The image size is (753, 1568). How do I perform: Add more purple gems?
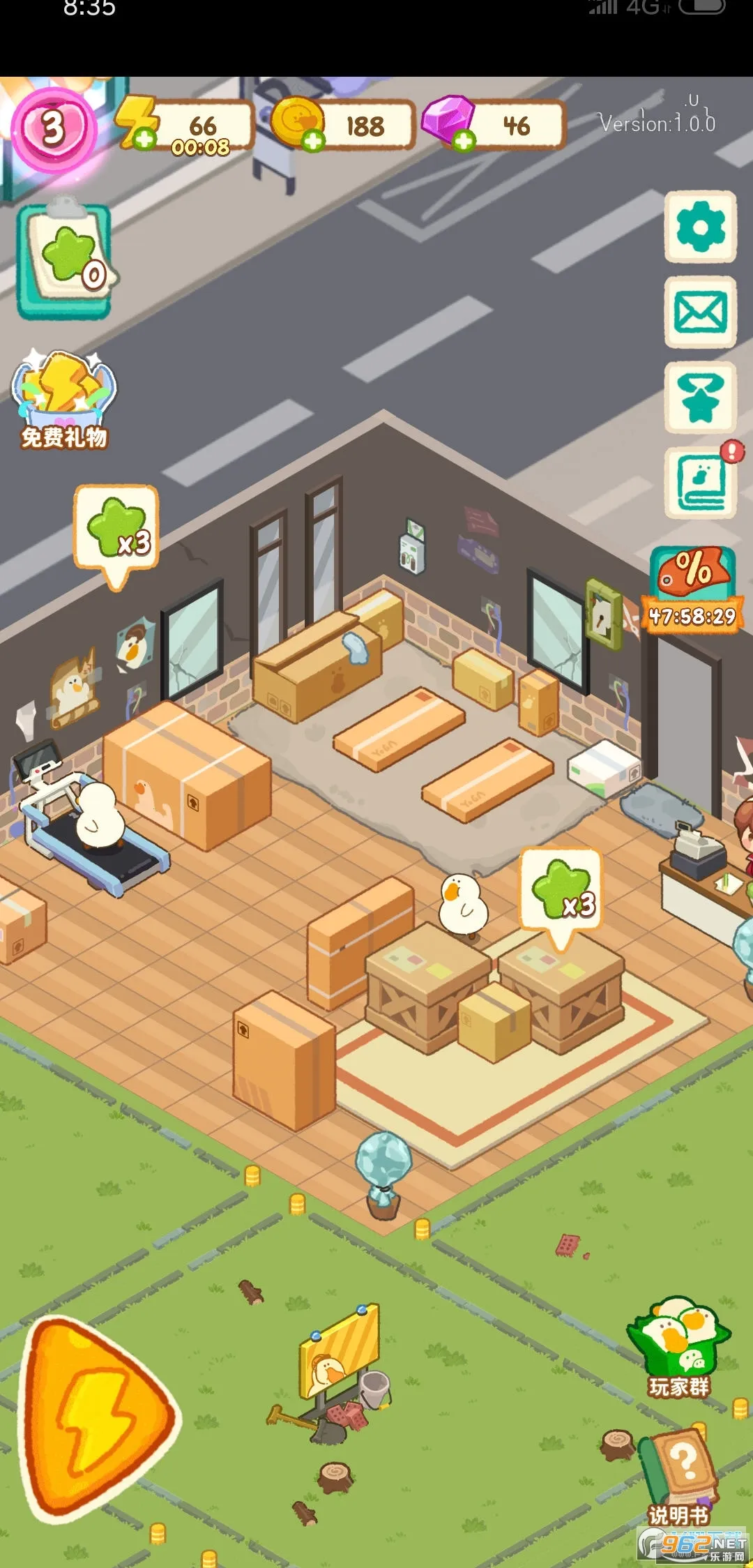(x=464, y=141)
